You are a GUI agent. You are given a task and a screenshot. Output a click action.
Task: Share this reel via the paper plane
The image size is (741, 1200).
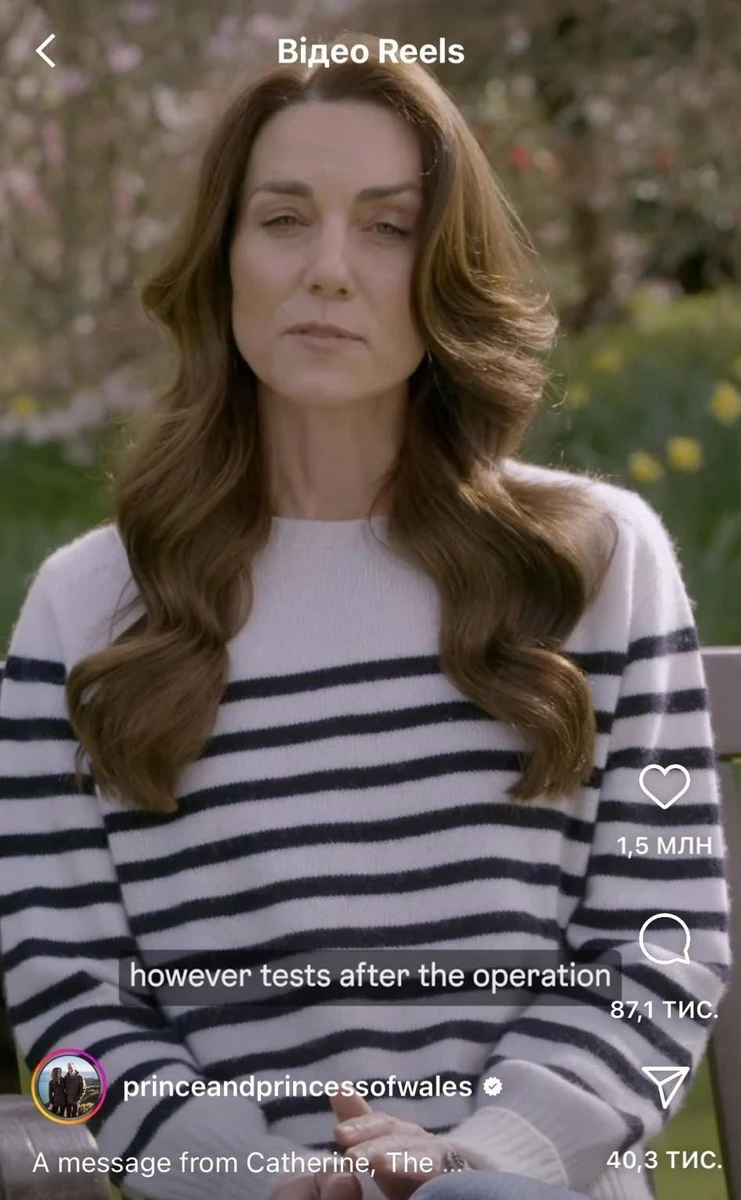tap(664, 1087)
